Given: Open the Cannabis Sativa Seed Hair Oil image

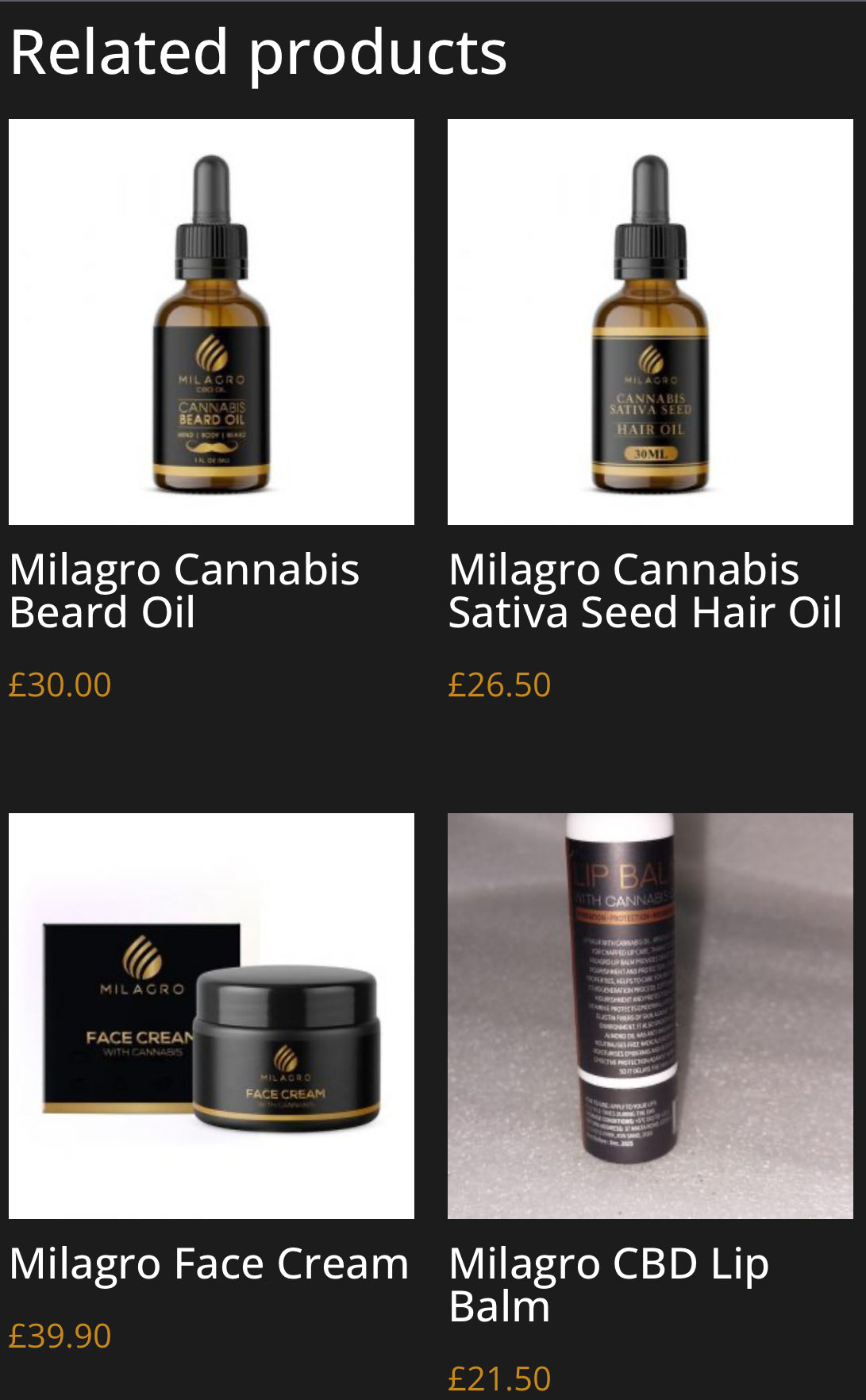Looking at the screenshot, I should 650,322.
